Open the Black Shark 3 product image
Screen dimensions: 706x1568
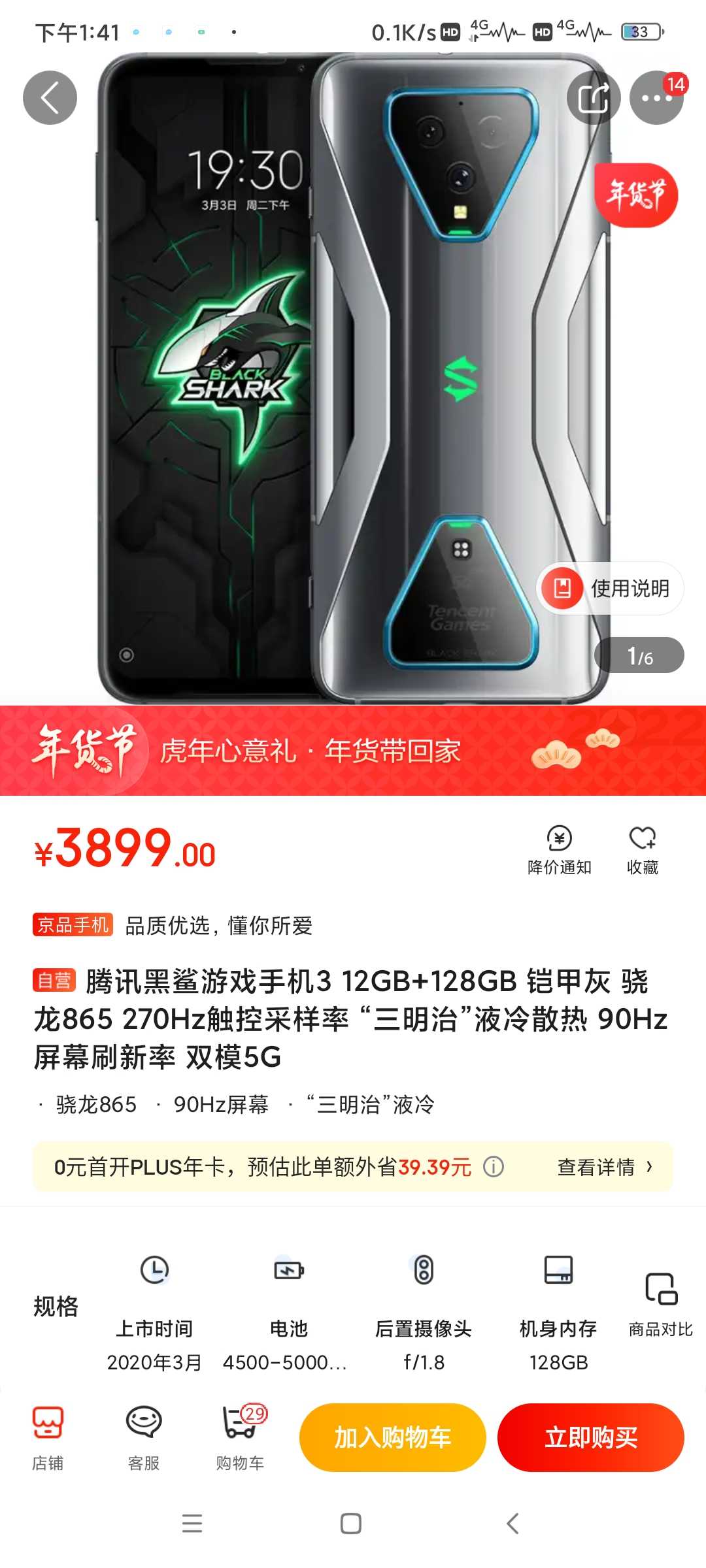click(353, 379)
